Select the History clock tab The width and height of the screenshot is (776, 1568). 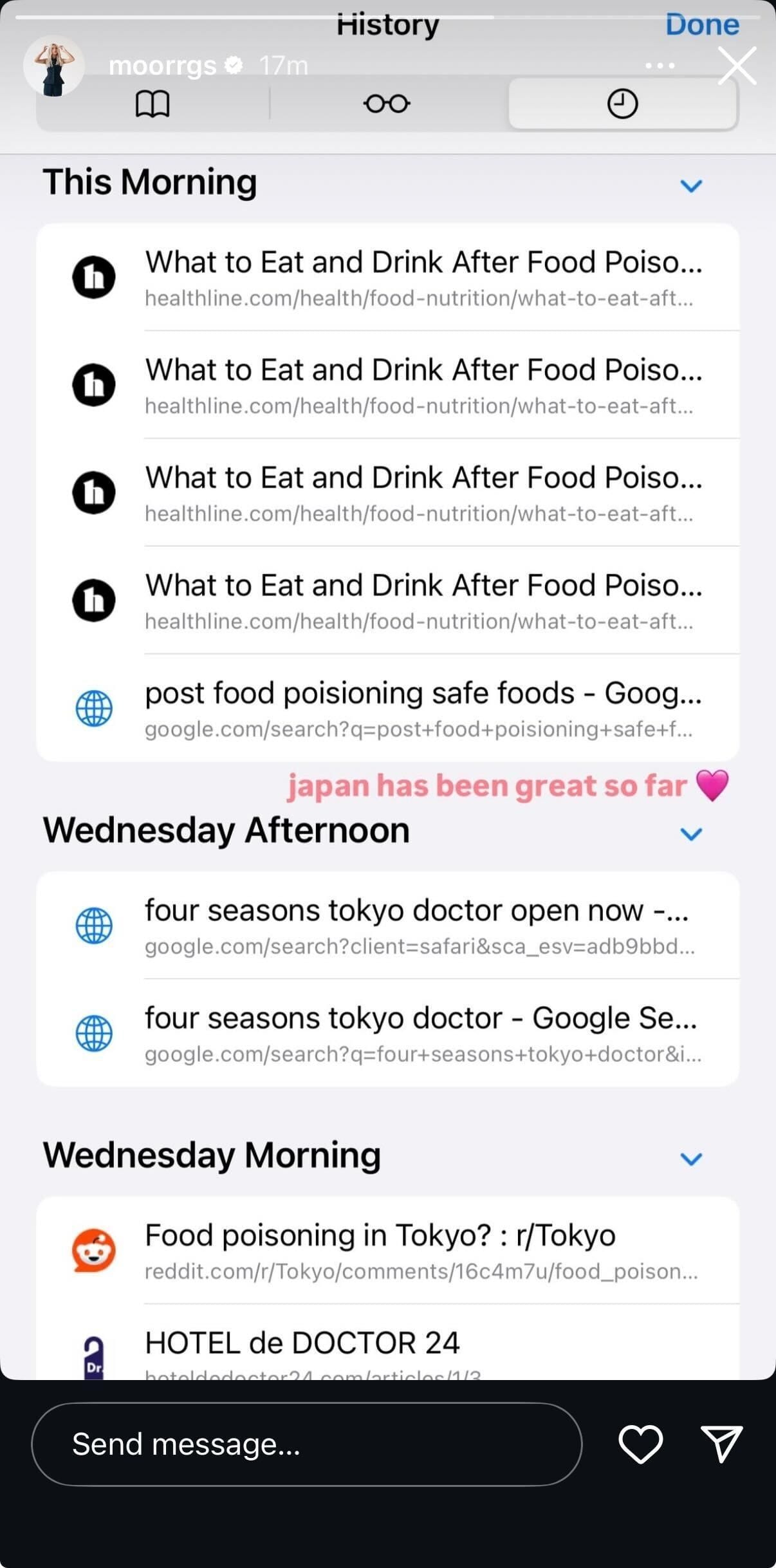[621, 103]
